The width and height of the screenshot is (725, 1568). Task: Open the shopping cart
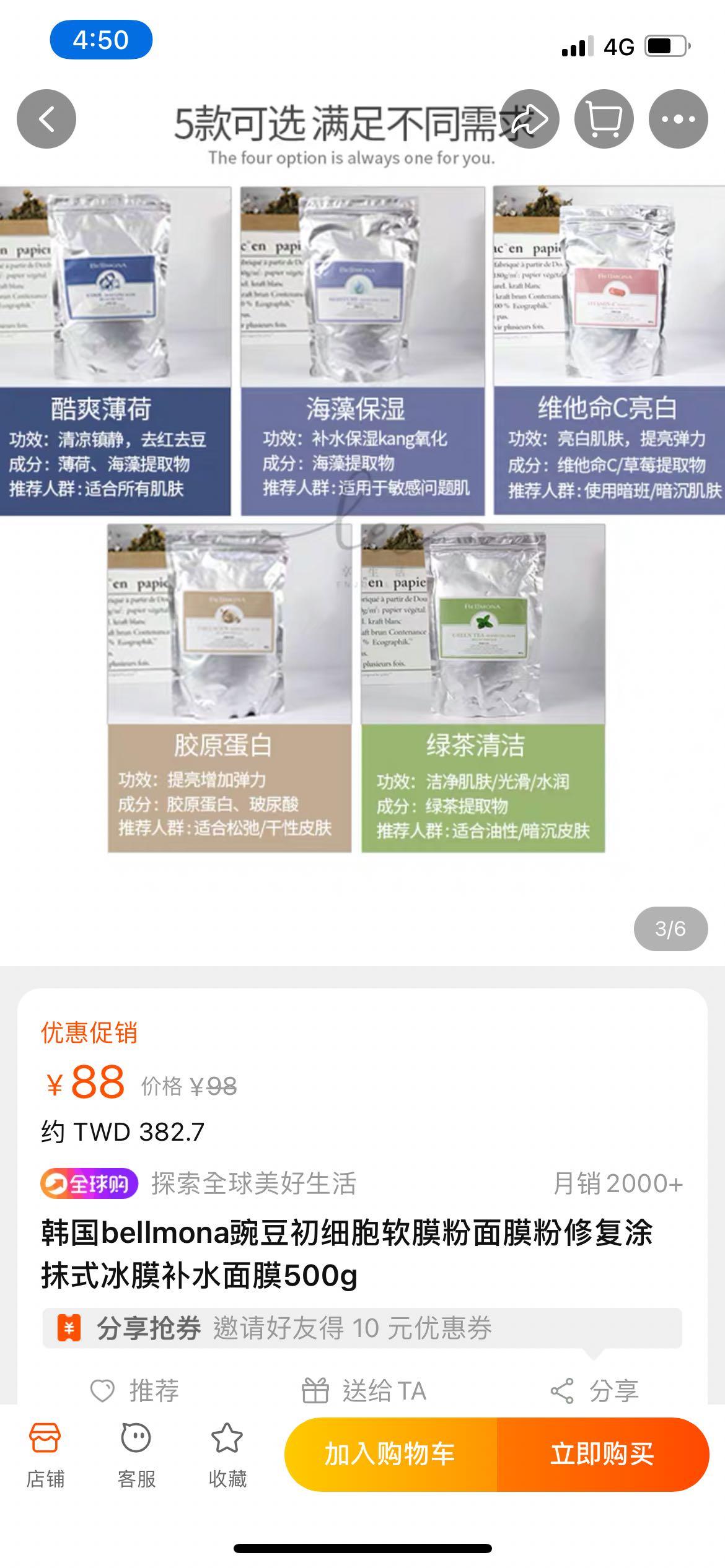click(604, 119)
